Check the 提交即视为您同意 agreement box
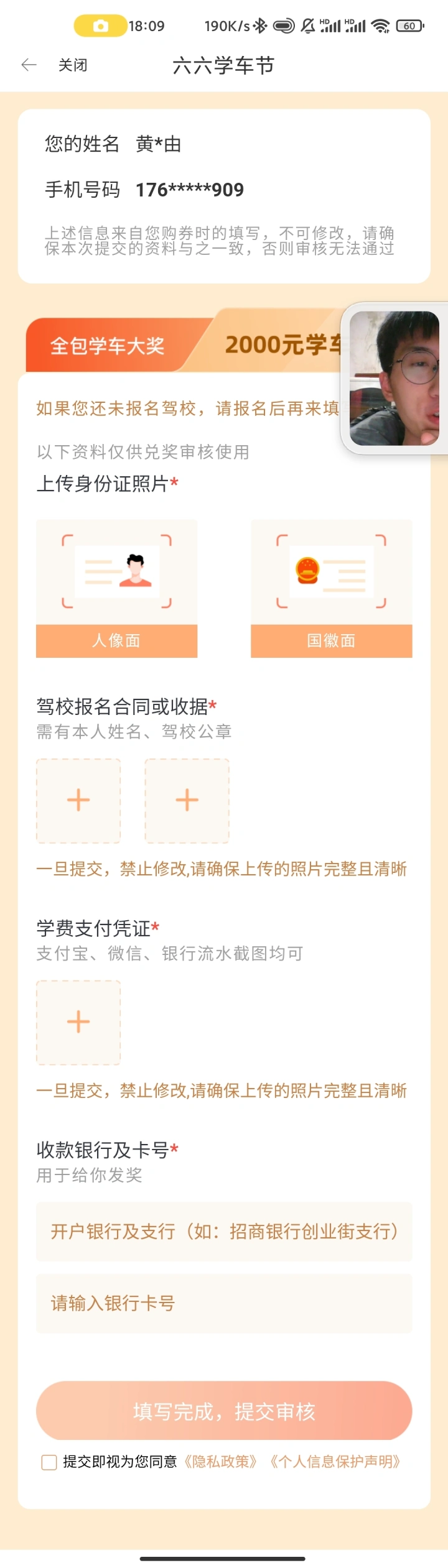The height and width of the screenshot is (1568, 448). [x=49, y=1462]
